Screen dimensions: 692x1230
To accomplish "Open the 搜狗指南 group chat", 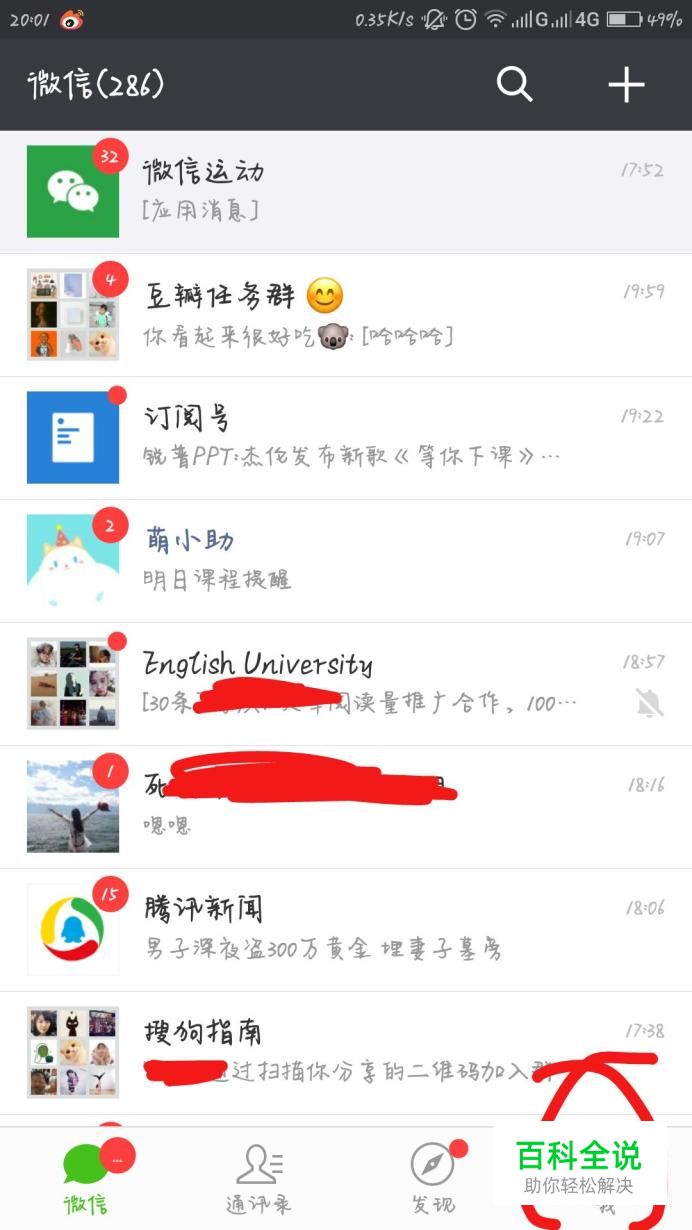I will (x=346, y=1053).
